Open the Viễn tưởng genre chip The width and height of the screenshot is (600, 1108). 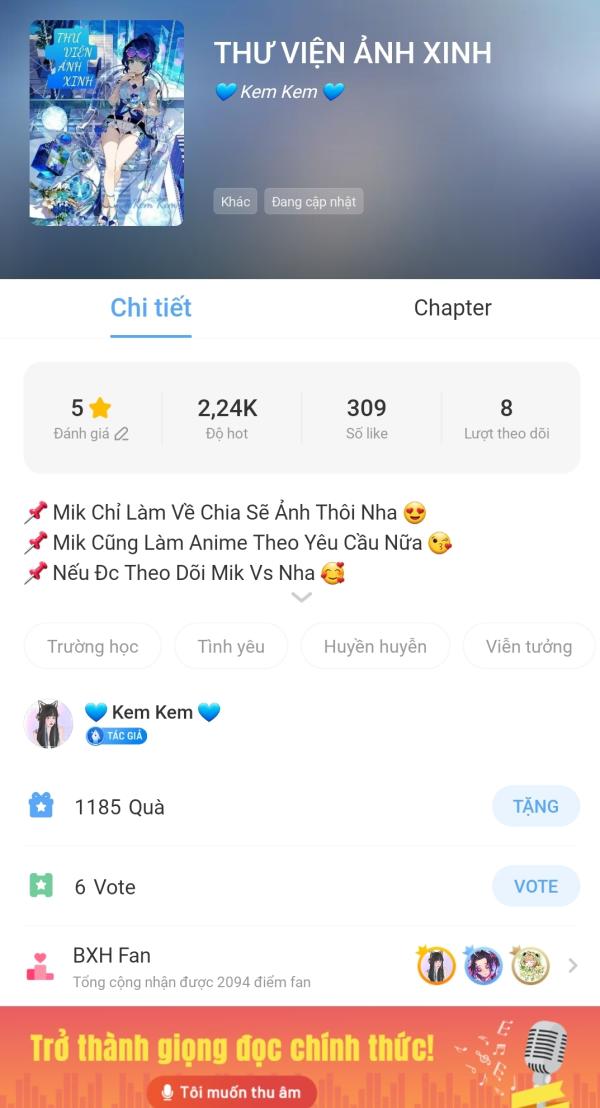tap(528, 646)
